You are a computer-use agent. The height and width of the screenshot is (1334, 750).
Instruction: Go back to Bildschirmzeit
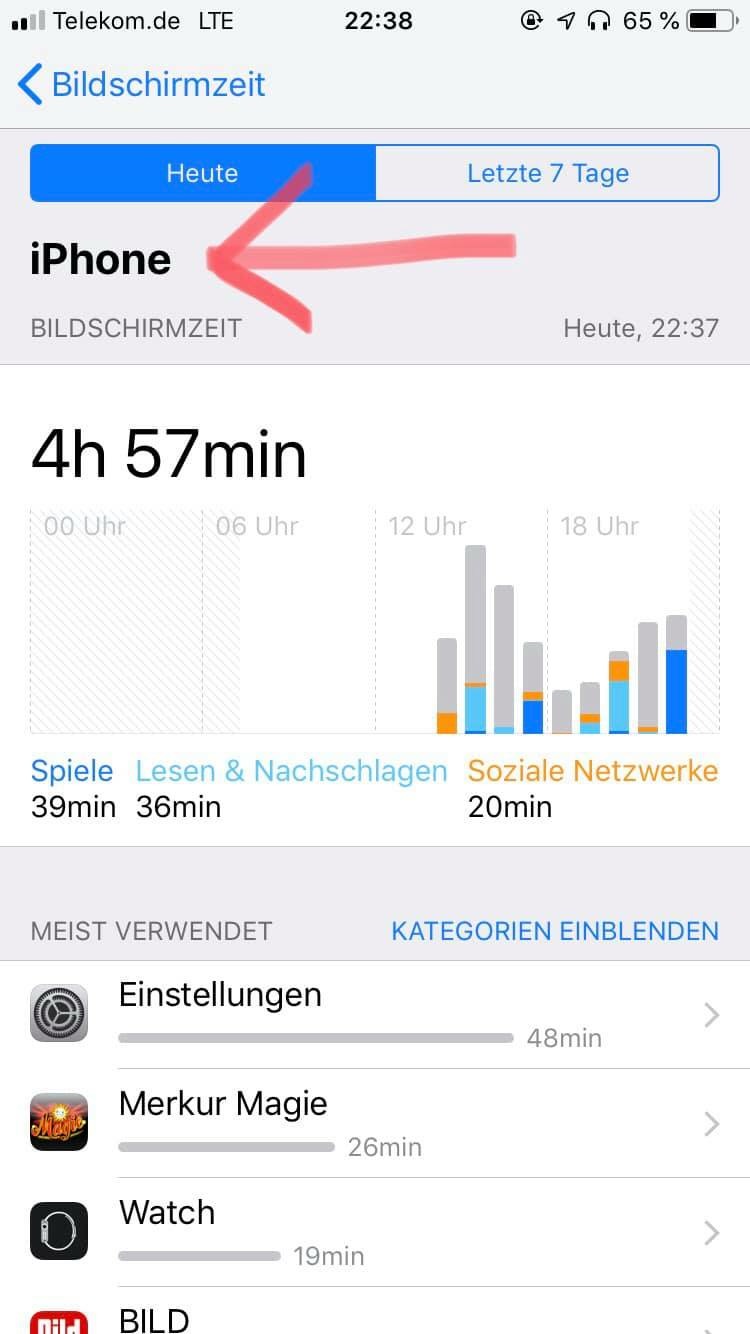pyautogui.click(x=142, y=84)
